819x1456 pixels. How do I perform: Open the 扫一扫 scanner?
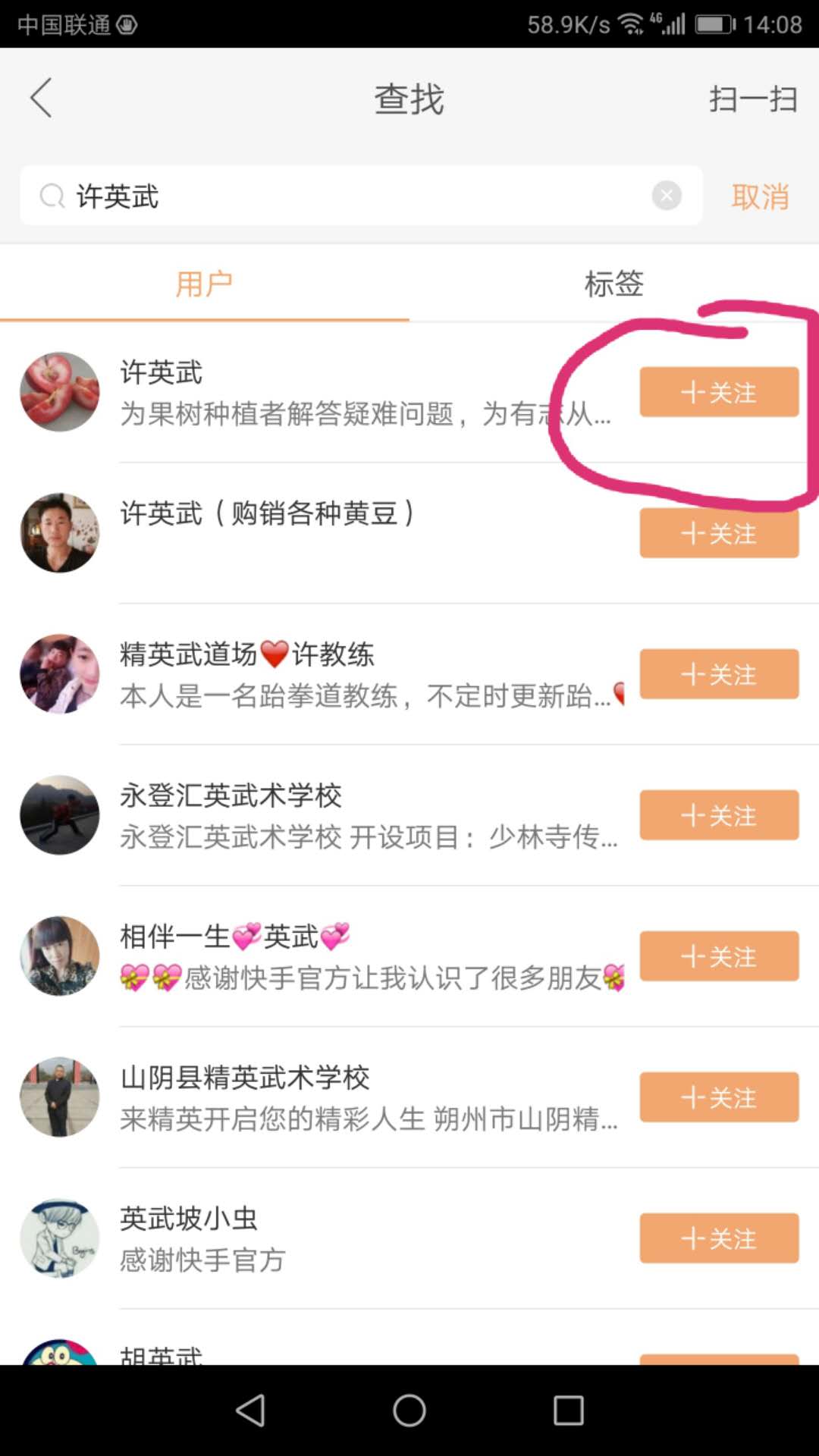click(752, 99)
